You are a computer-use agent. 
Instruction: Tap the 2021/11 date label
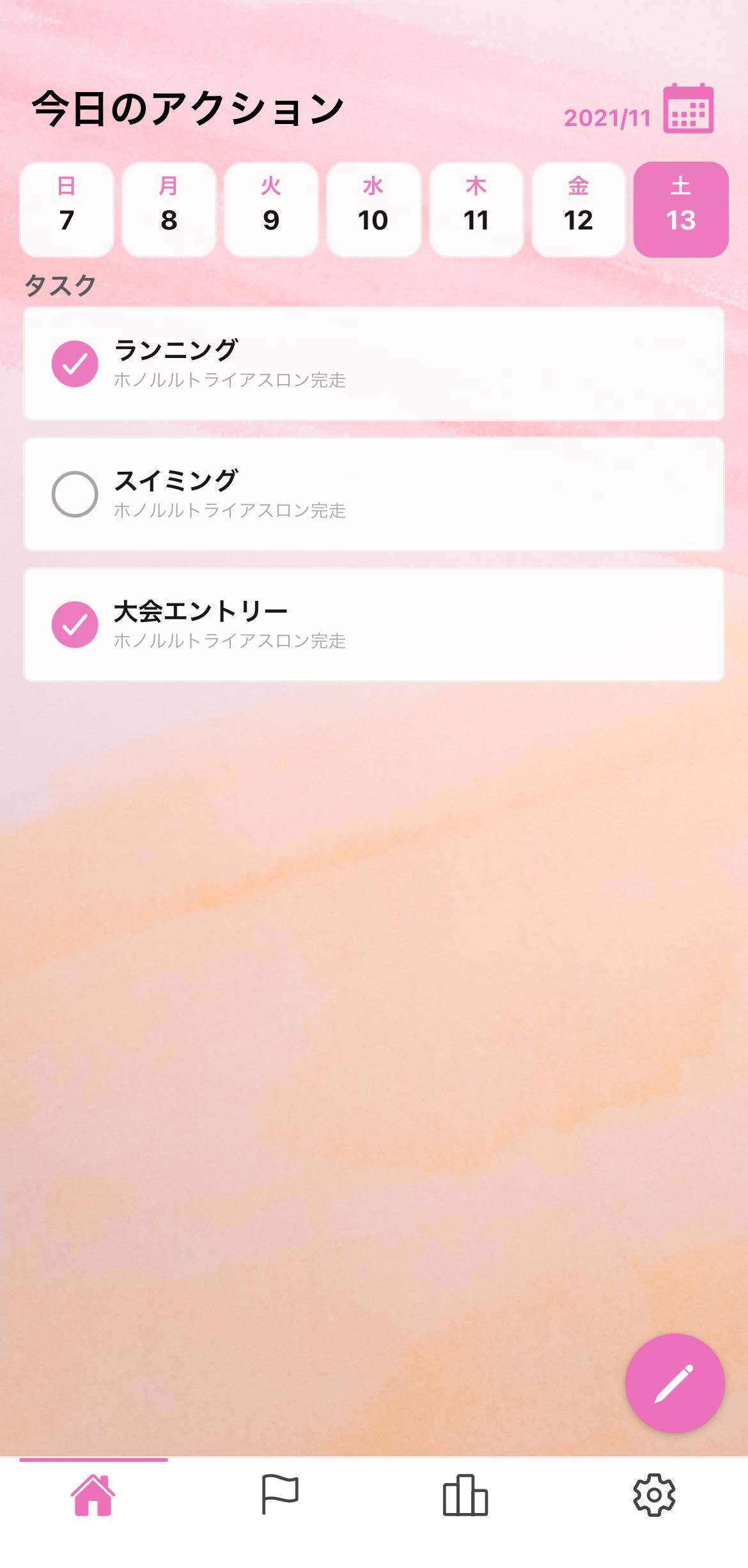coord(607,118)
